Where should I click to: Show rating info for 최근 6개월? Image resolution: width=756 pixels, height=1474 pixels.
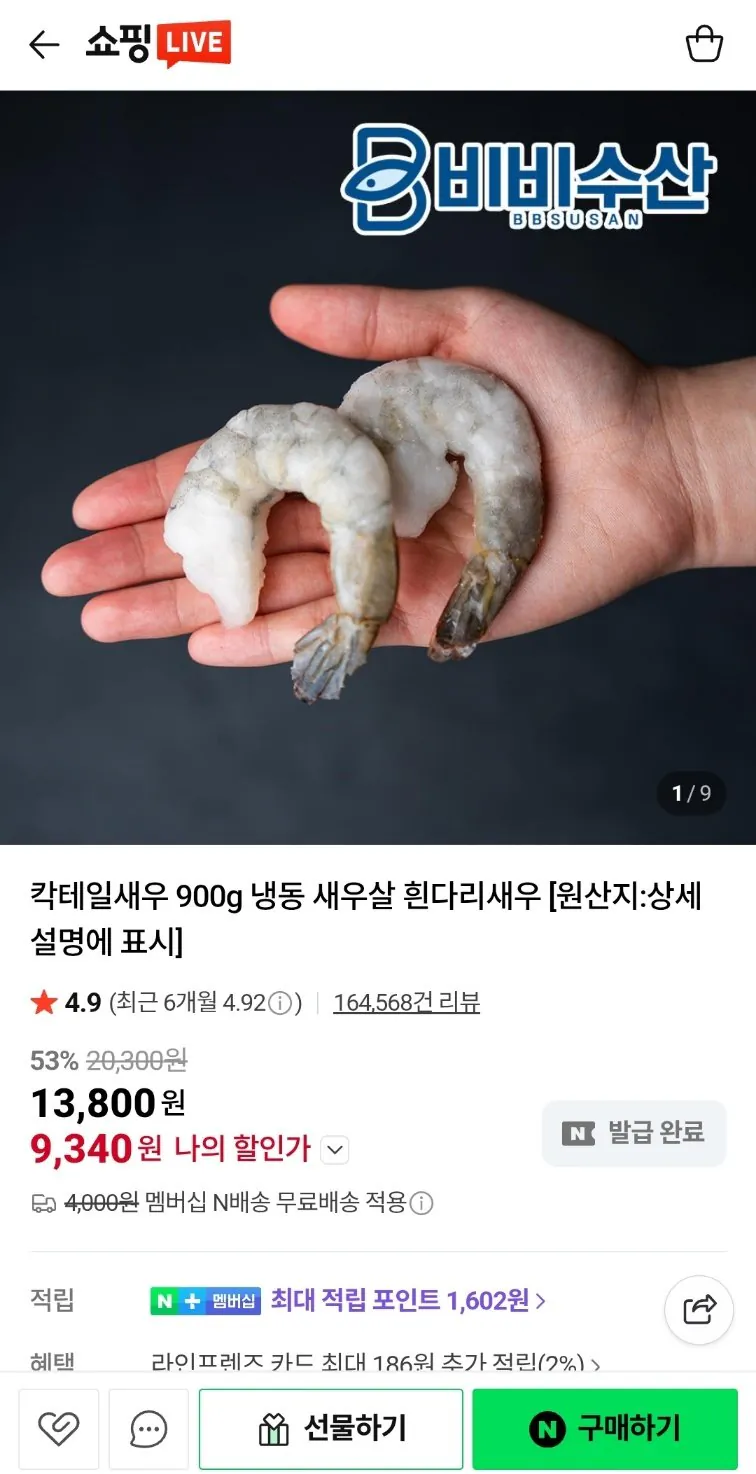tap(281, 1003)
